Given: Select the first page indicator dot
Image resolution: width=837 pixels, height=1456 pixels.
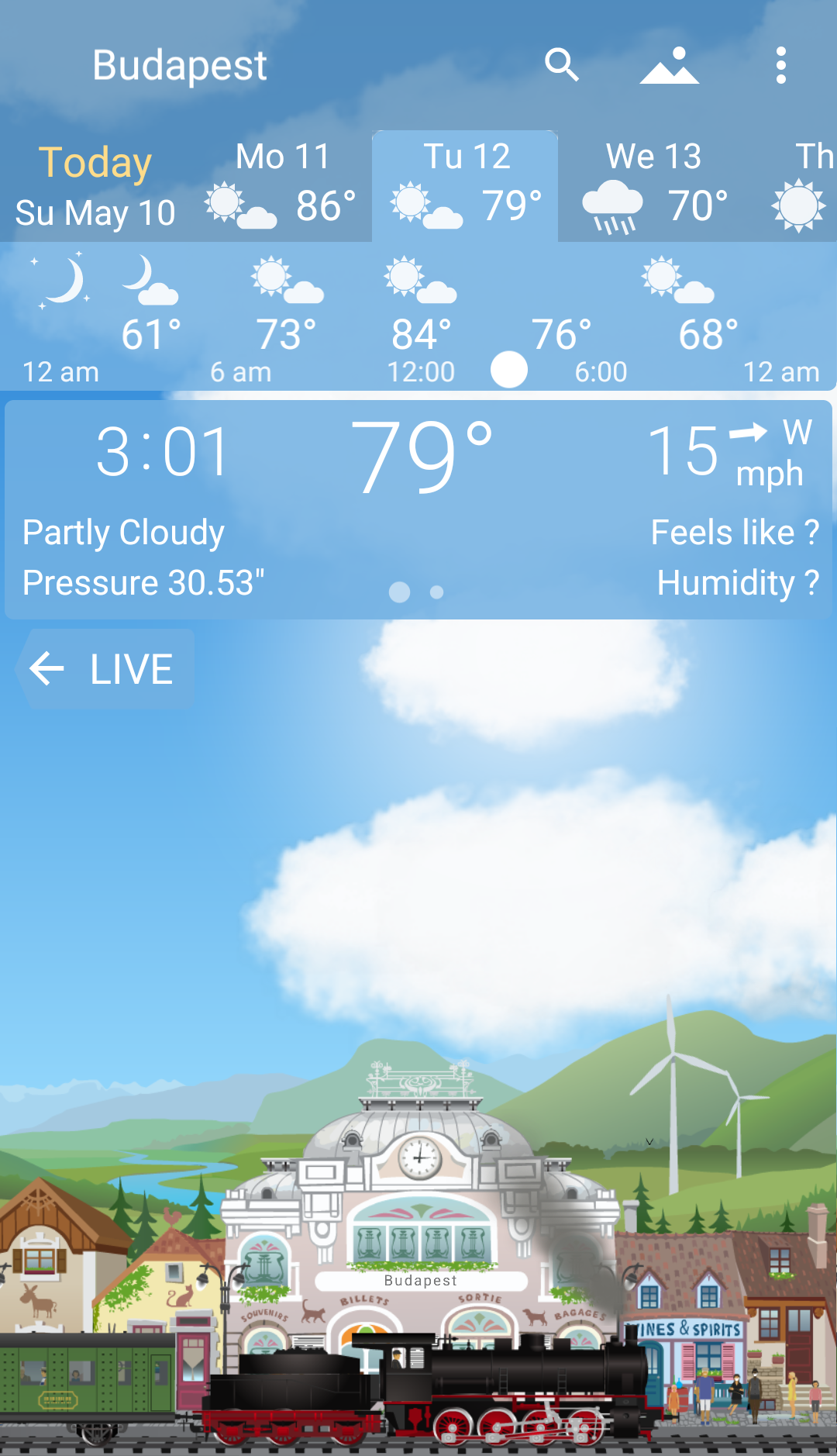Looking at the screenshot, I should (401, 592).
